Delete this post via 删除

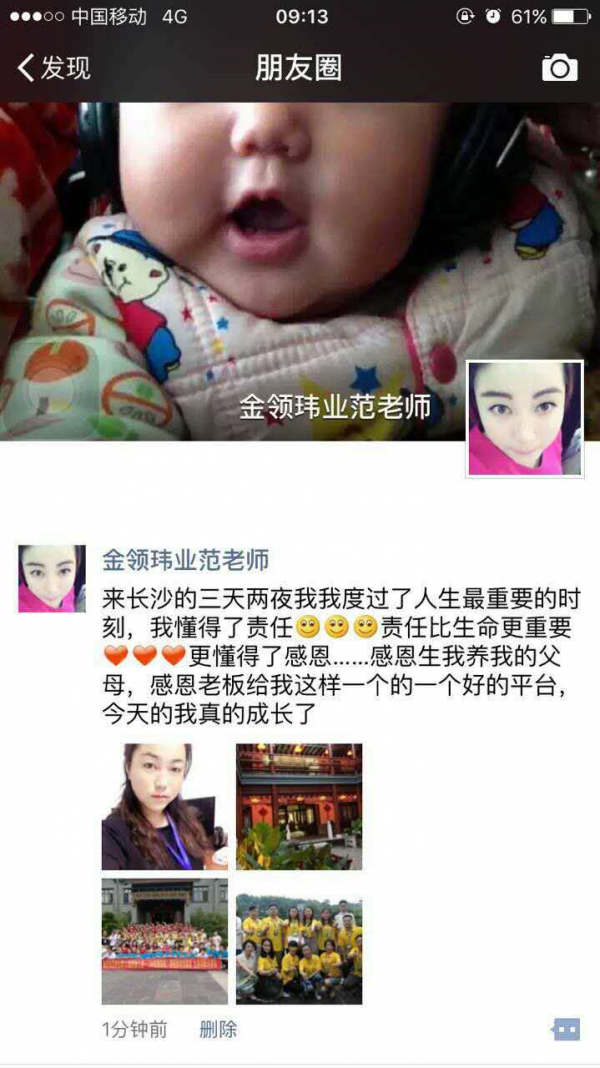coord(218,1029)
